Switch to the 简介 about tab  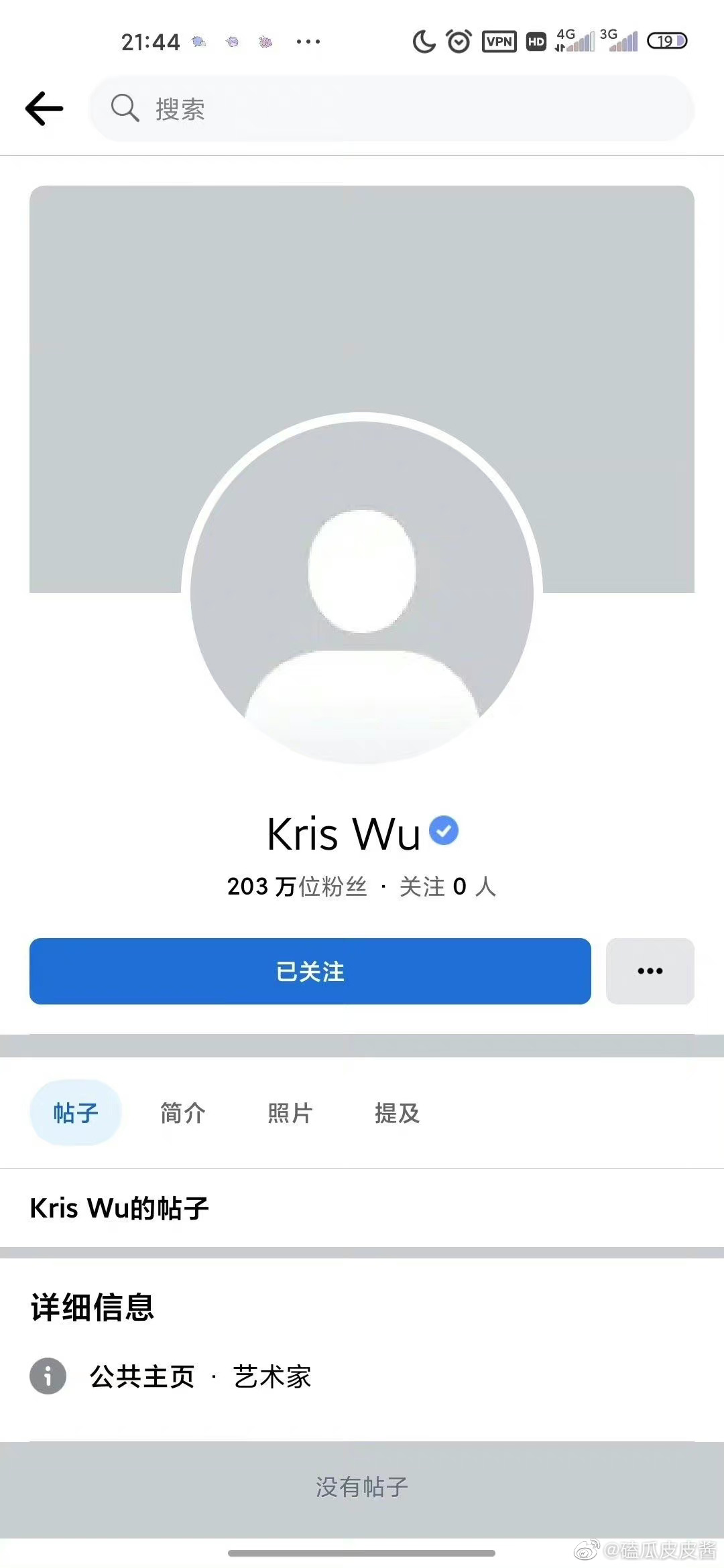pyautogui.click(x=182, y=1112)
